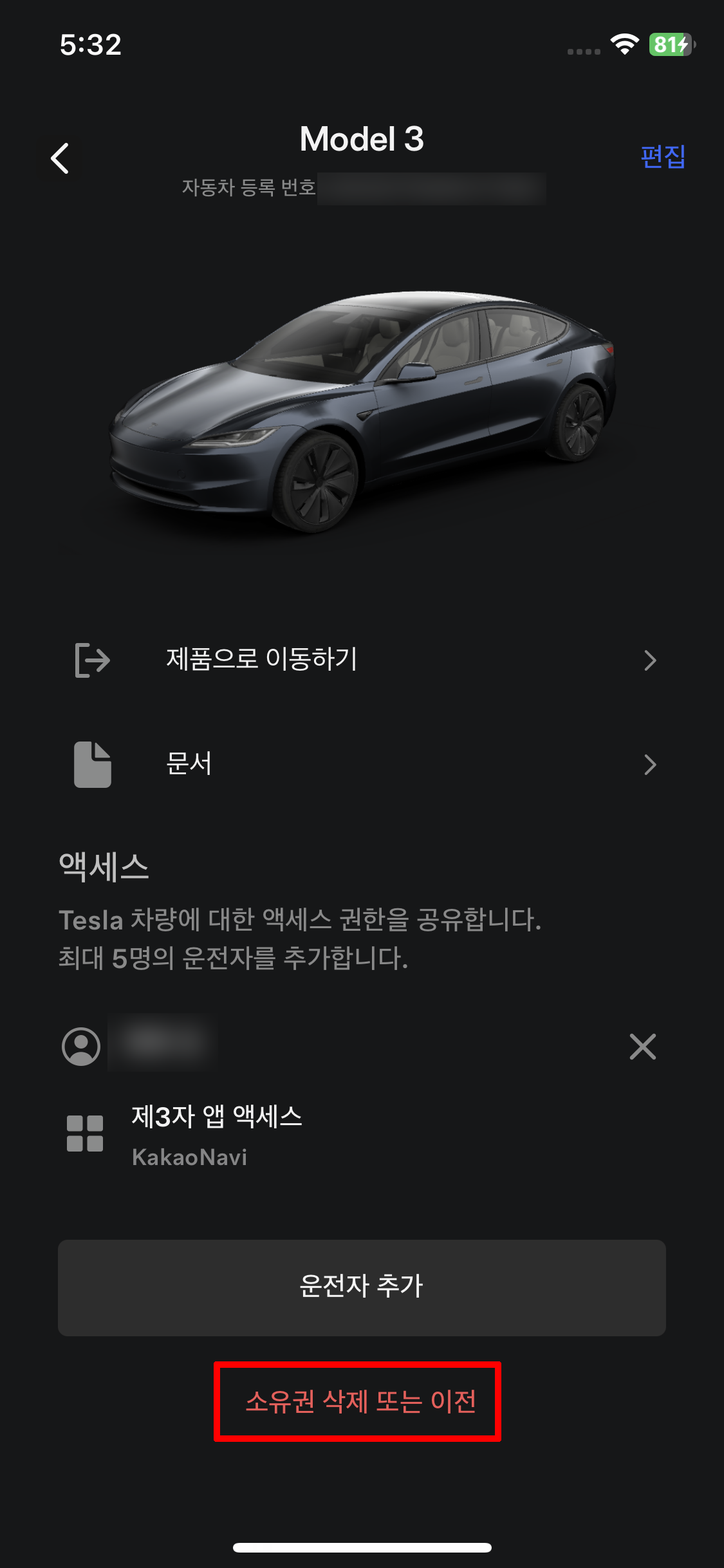
Task: Open 제품으로 이동하기 row
Action: pos(362,660)
